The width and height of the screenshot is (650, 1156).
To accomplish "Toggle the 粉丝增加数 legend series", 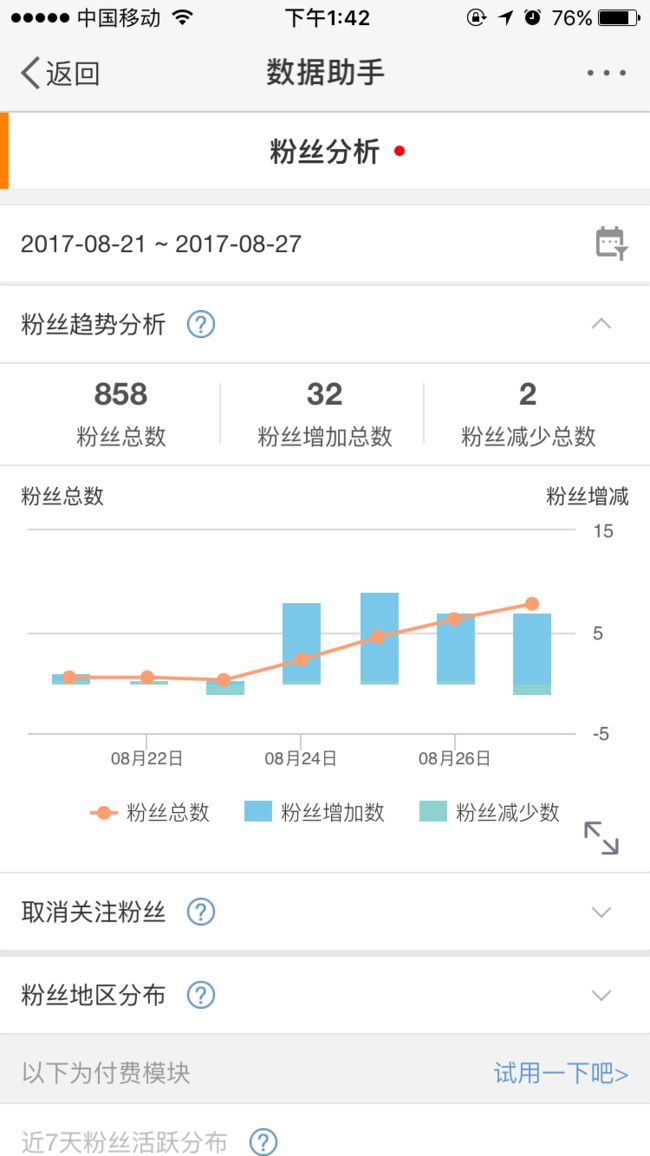I will [x=315, y=812].
